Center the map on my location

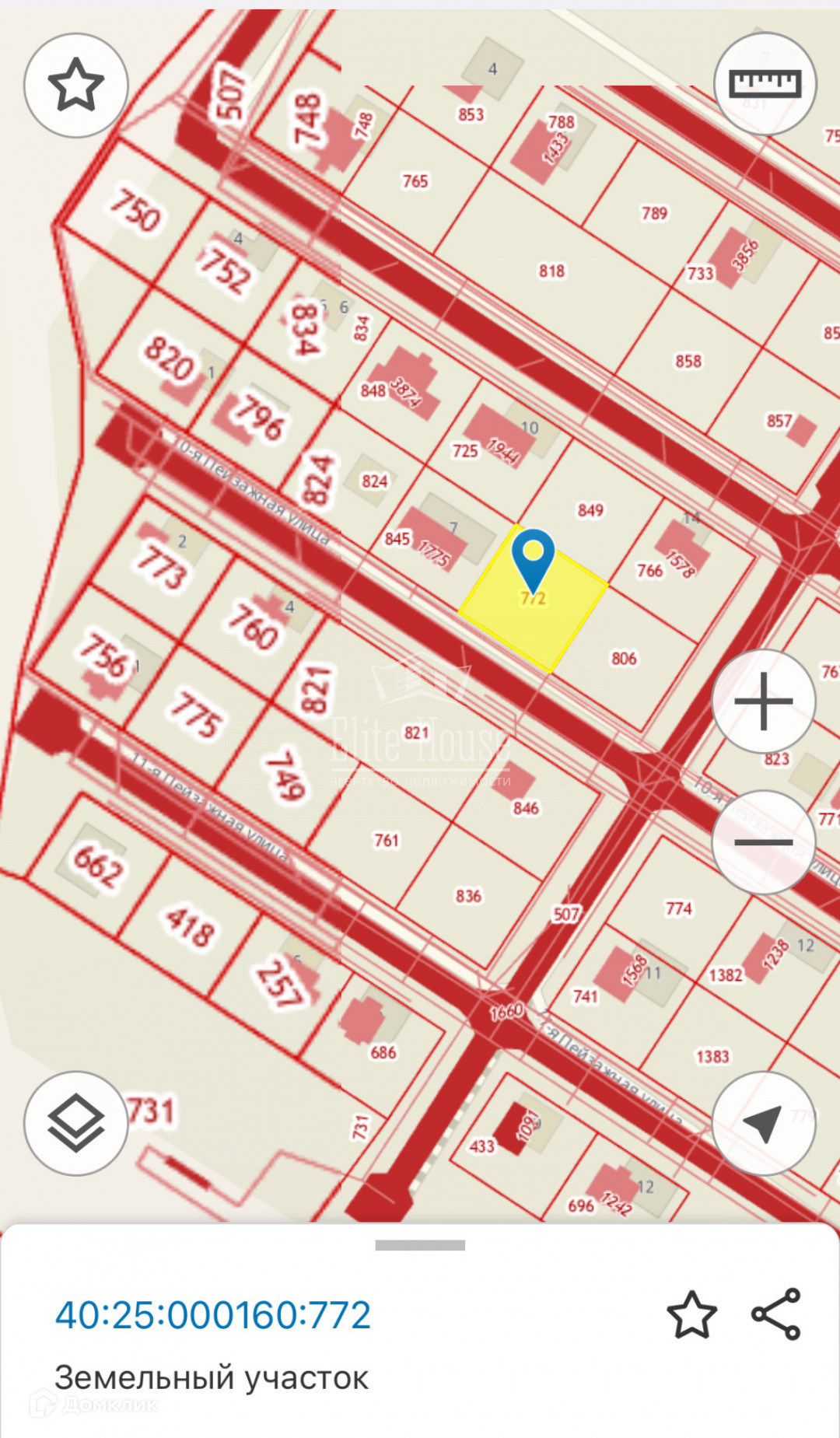(x=763, y=1123)
